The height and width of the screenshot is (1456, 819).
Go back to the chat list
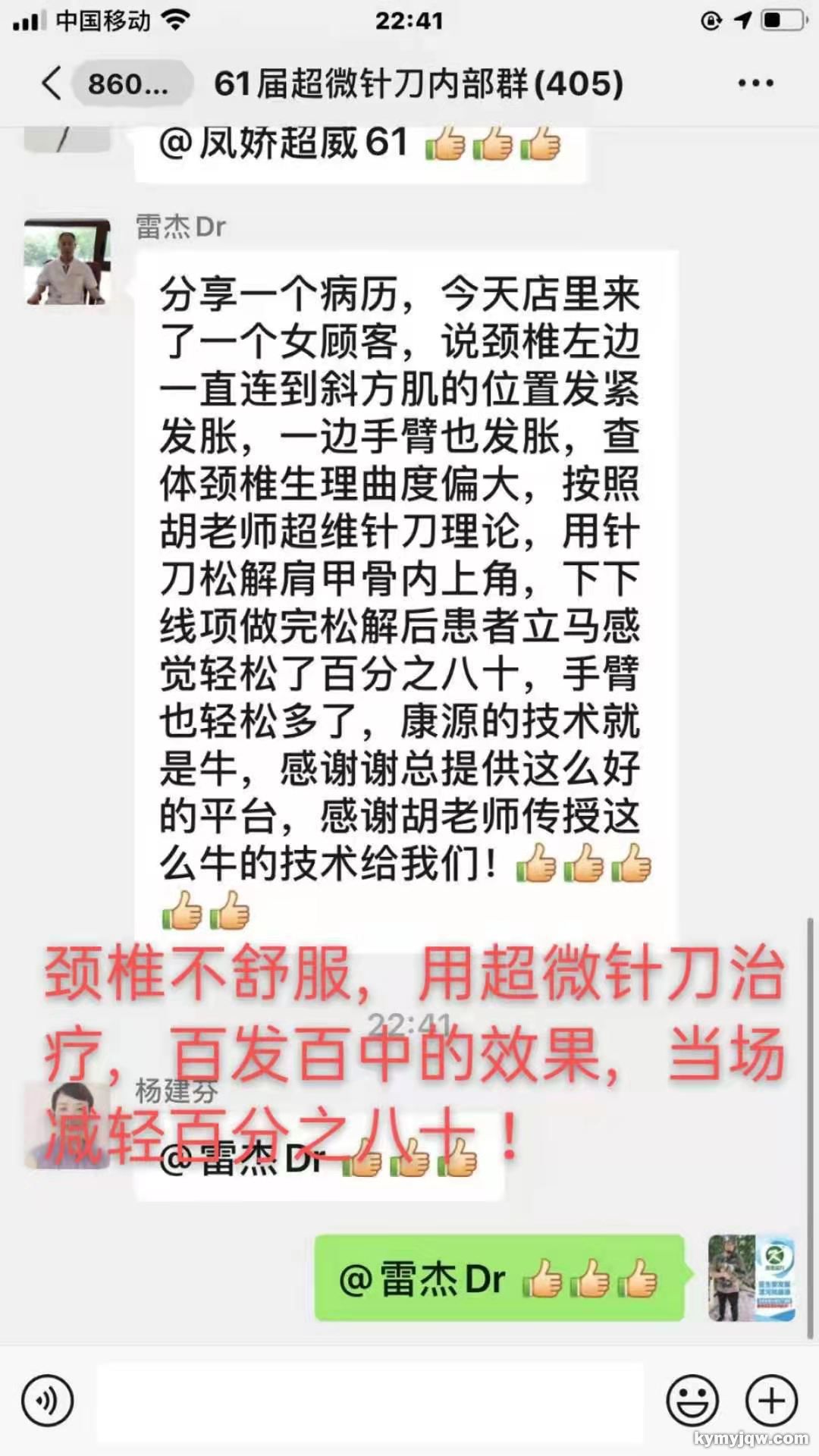point(53,83)
